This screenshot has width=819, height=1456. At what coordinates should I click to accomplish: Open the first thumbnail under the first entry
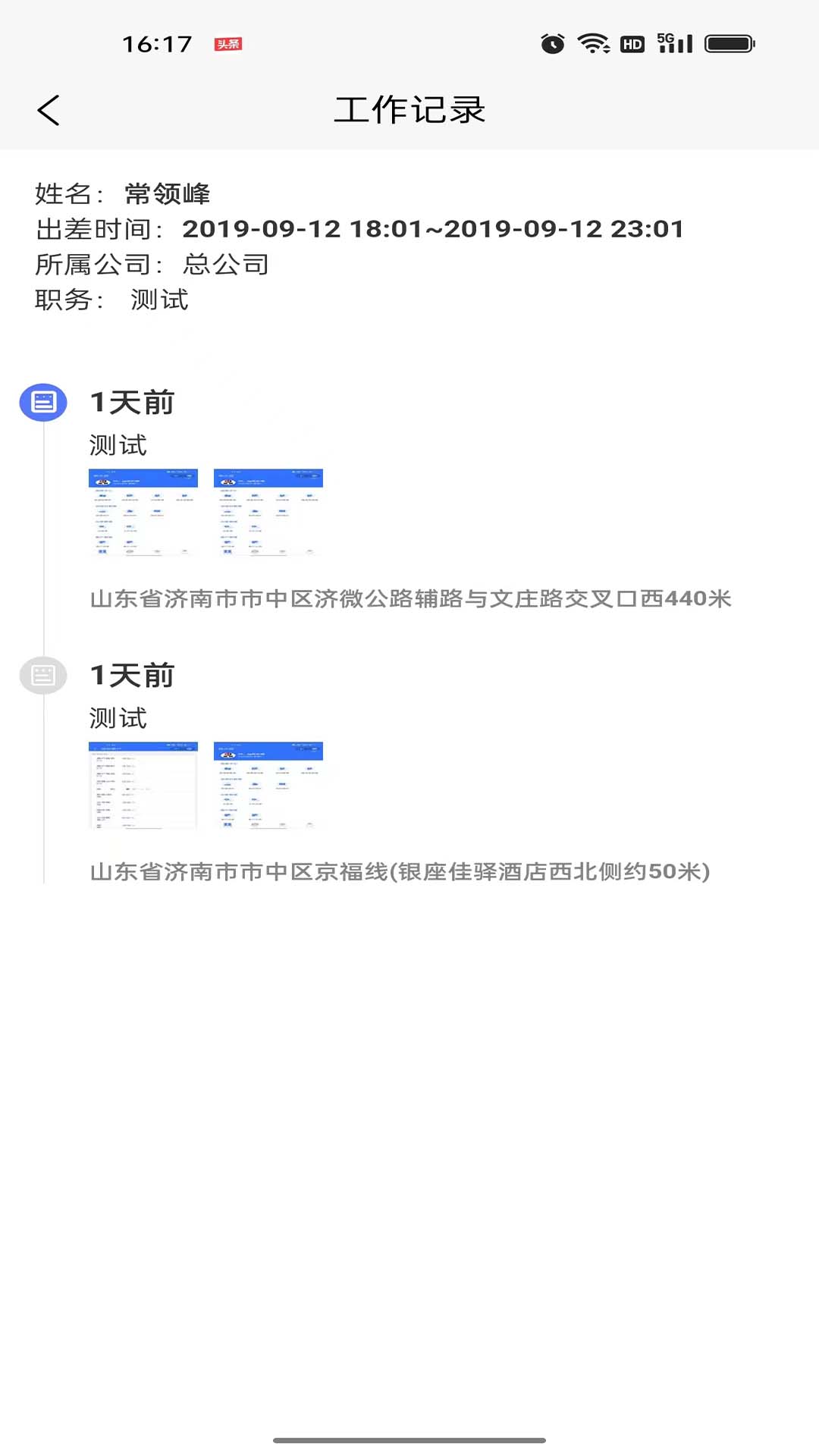click(x=143, y=512)
